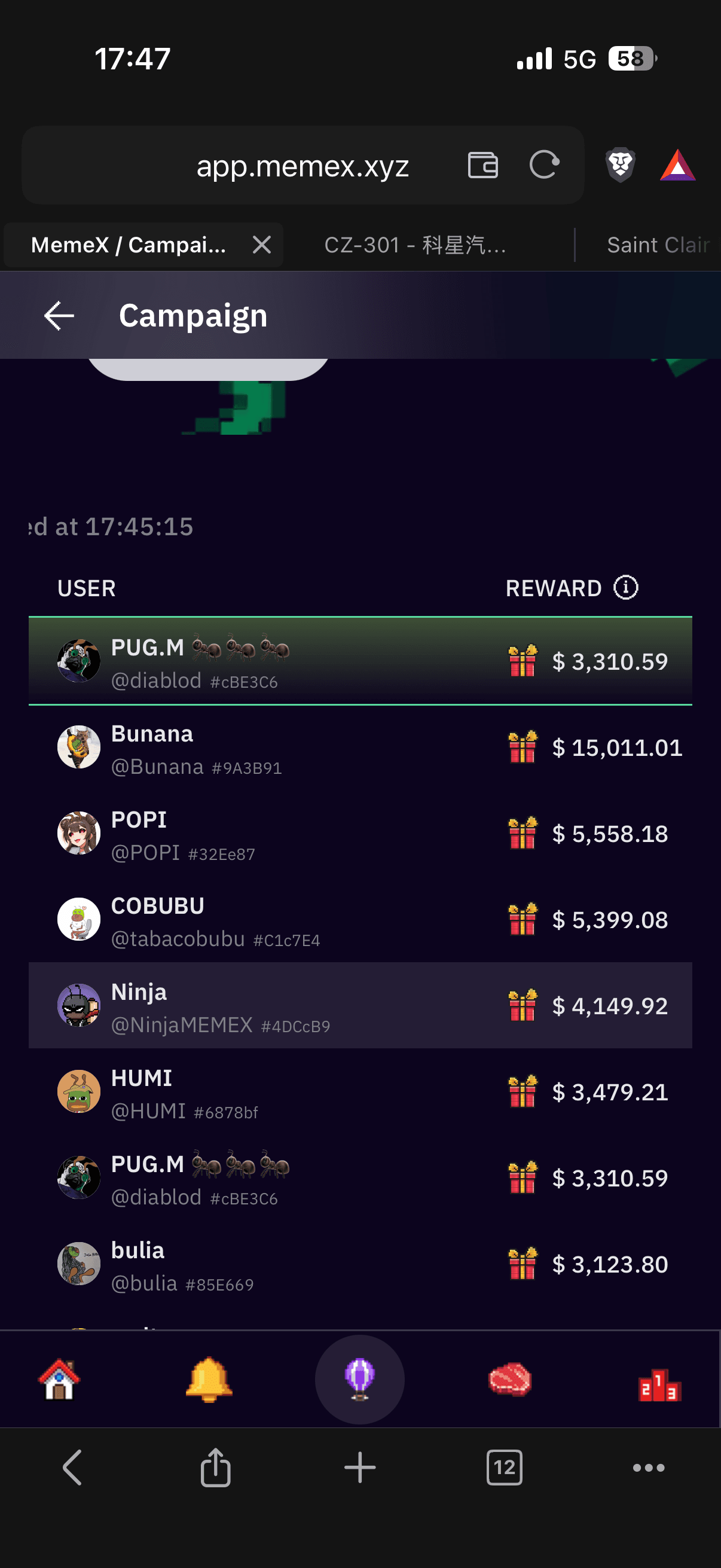Open the Brave Shields lion icon
Screen dimensions: 721x1568
(x=621, y=165)
